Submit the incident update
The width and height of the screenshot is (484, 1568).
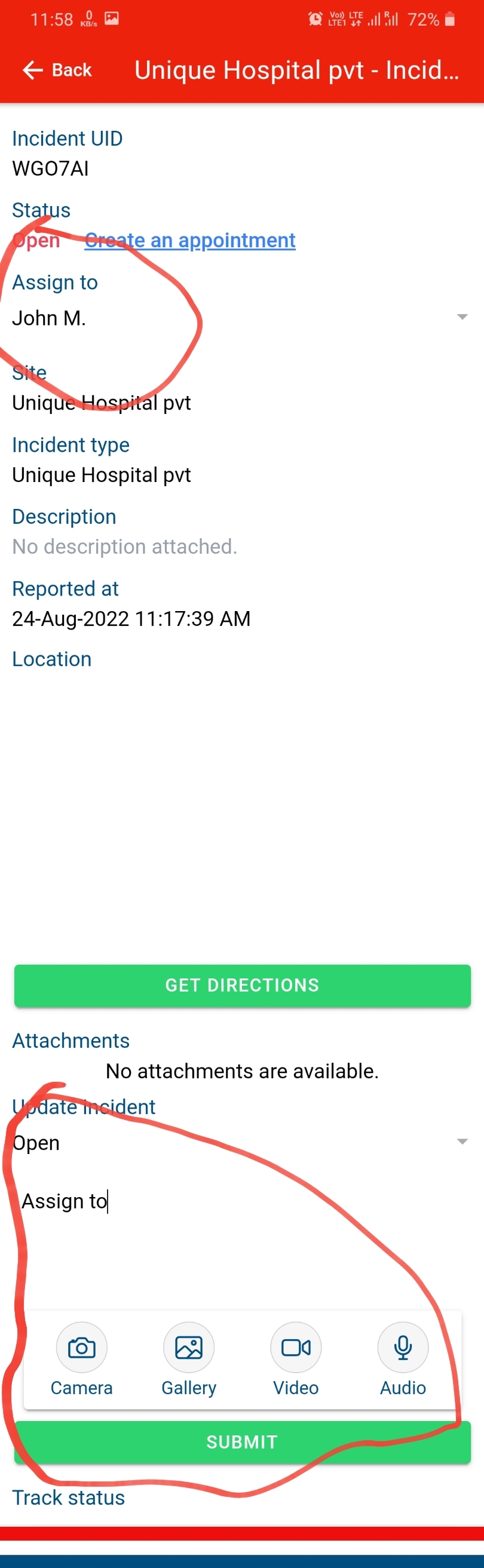[x=243, y=1441]
